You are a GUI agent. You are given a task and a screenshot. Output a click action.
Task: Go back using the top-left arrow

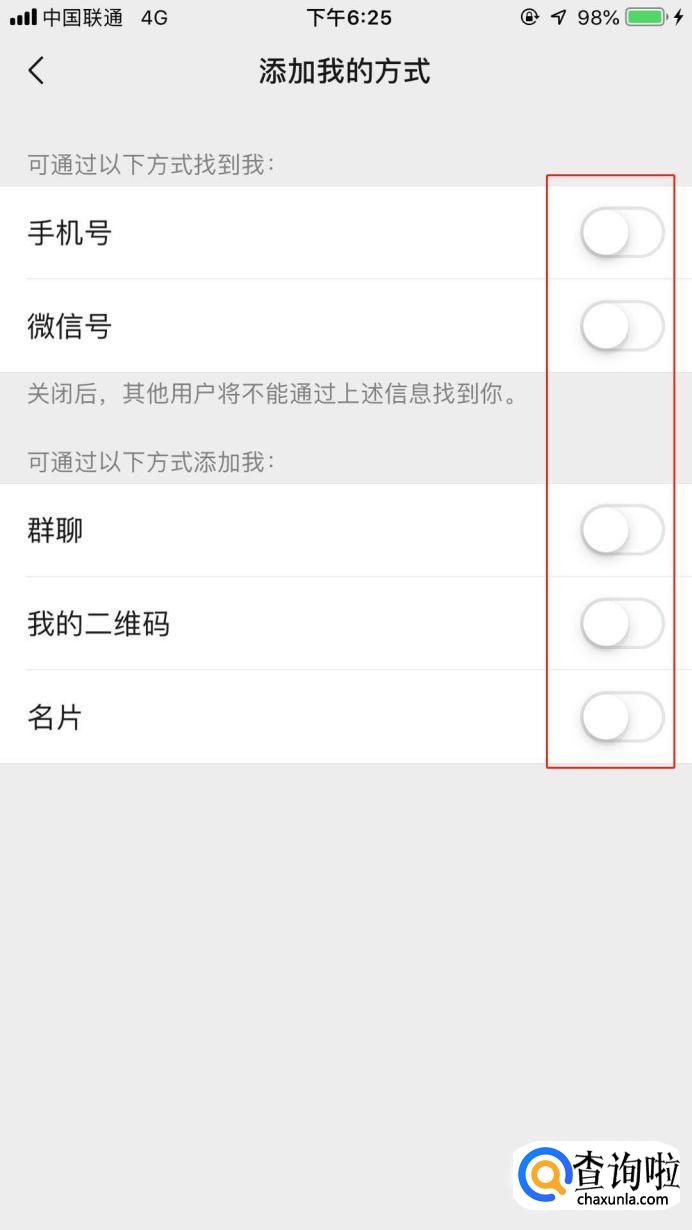(x=37, y=70)
